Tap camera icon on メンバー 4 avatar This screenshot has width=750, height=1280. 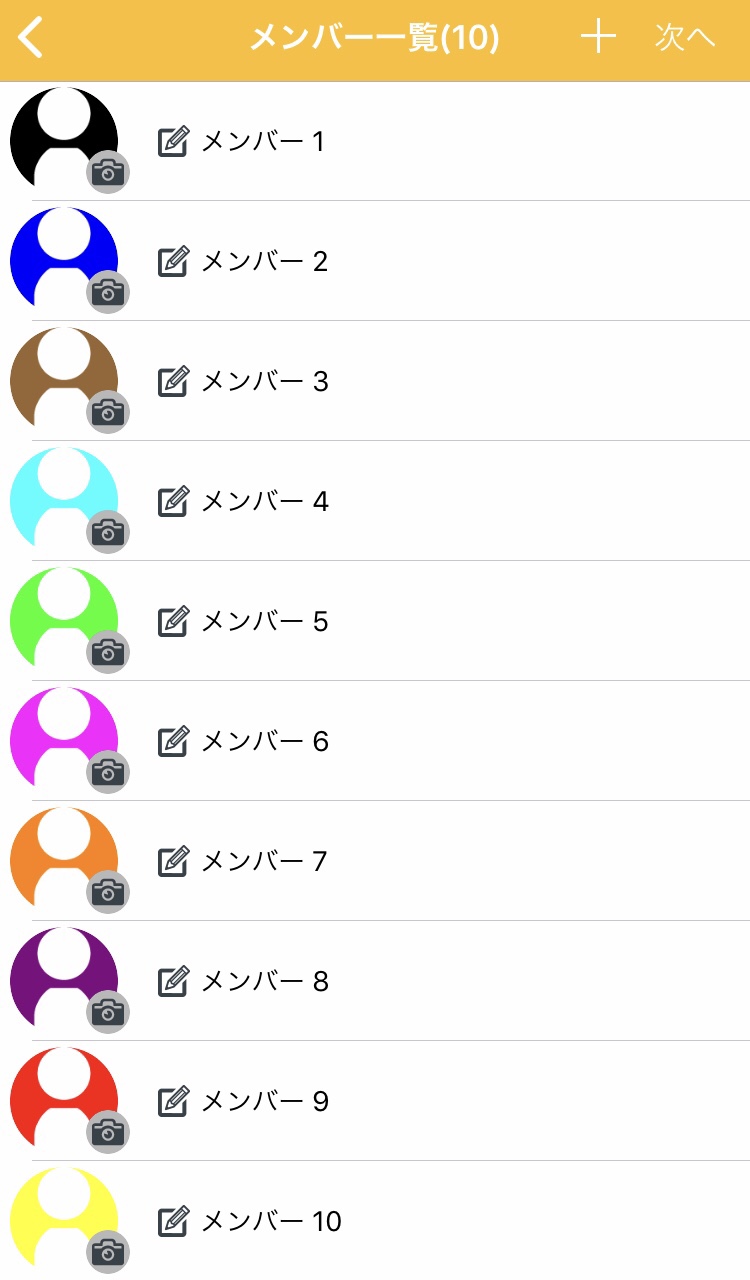pyautogui.click(x=108, y=532)
